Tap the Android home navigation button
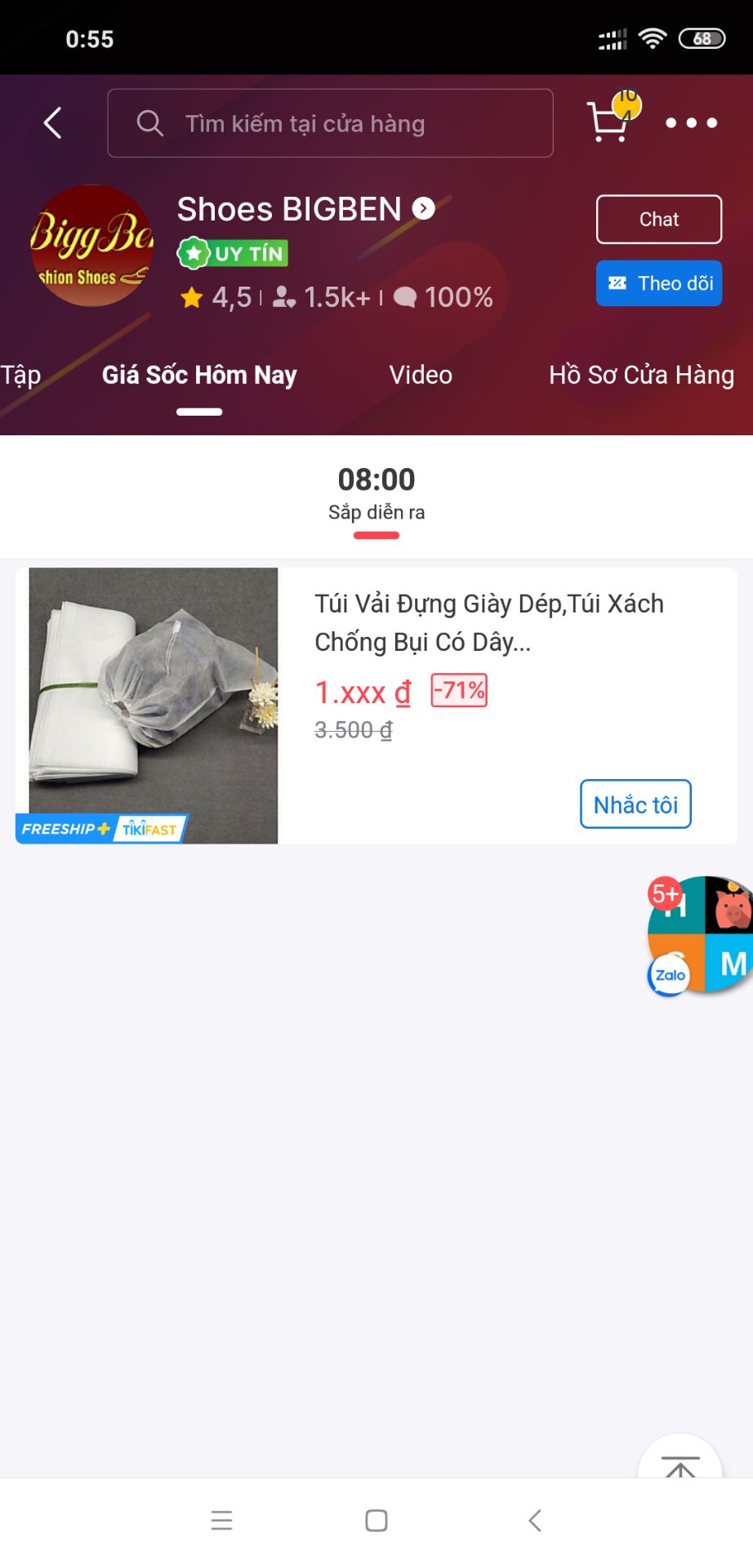Image resolution: width=753 pixels, height=1568 pixels. pos(376,1520)
